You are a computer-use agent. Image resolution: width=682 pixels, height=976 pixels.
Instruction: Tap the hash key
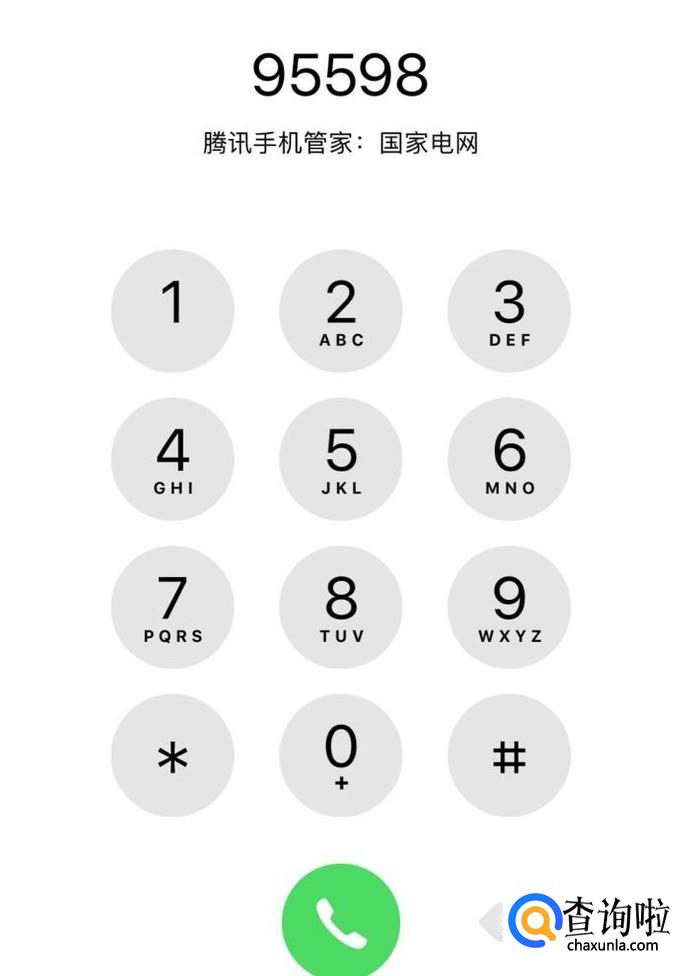pyautogui.click(x=509, y=756)
